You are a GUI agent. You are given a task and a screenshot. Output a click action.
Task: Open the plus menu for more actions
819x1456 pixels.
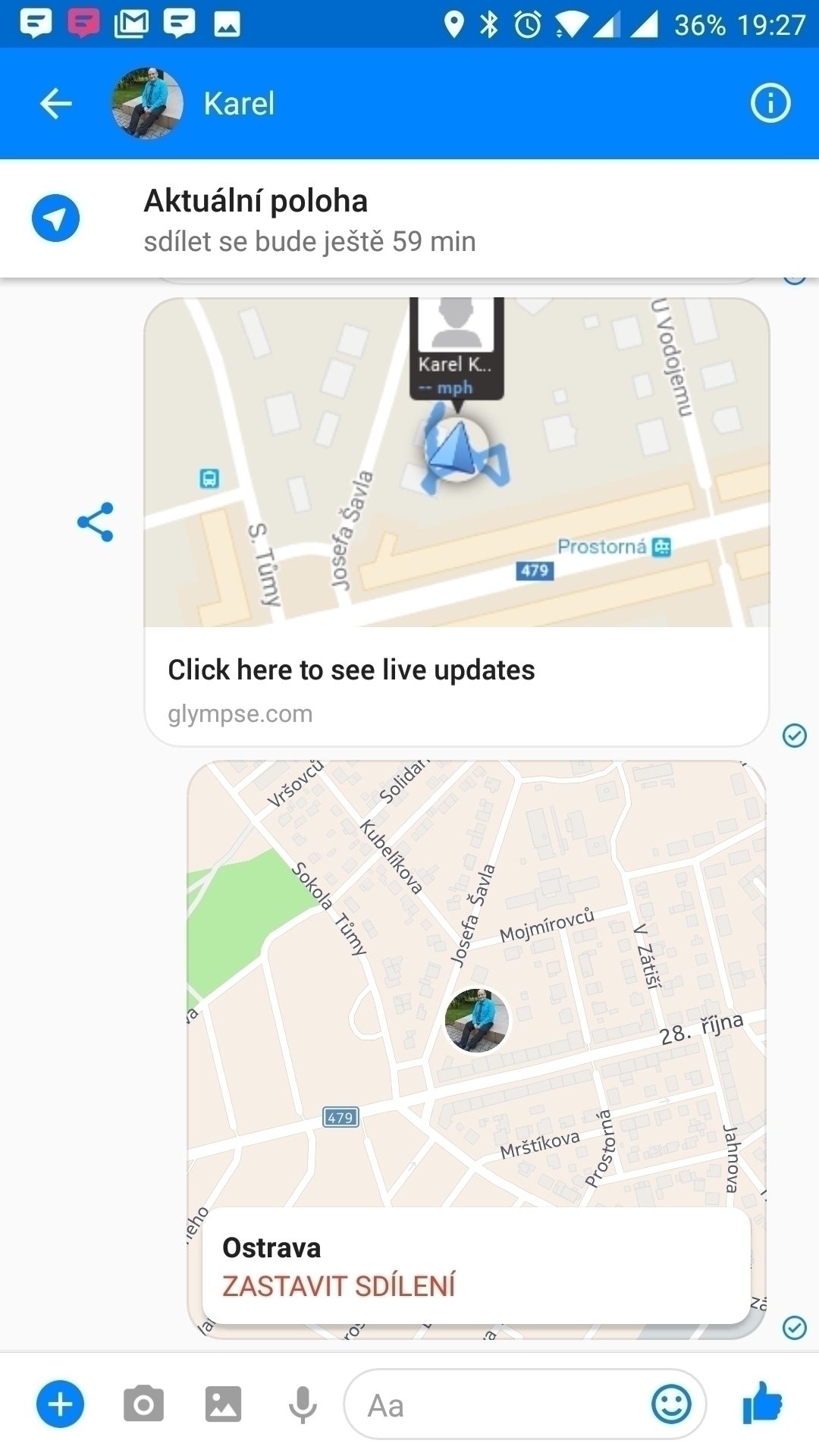tap(61, 1405)
